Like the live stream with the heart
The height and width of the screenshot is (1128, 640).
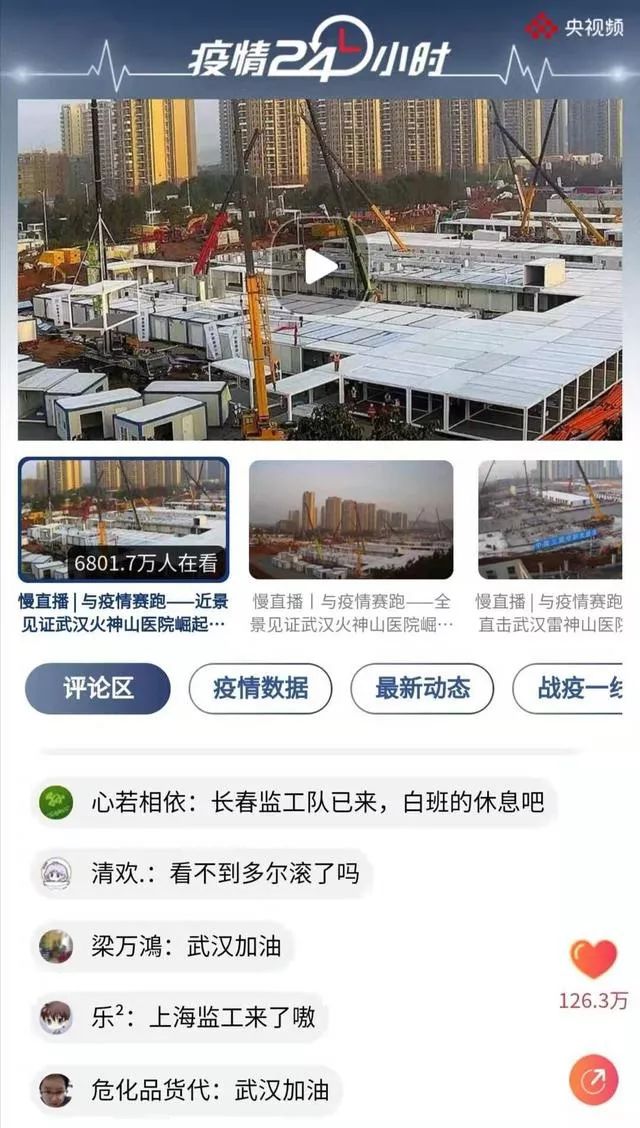[593, 959]
